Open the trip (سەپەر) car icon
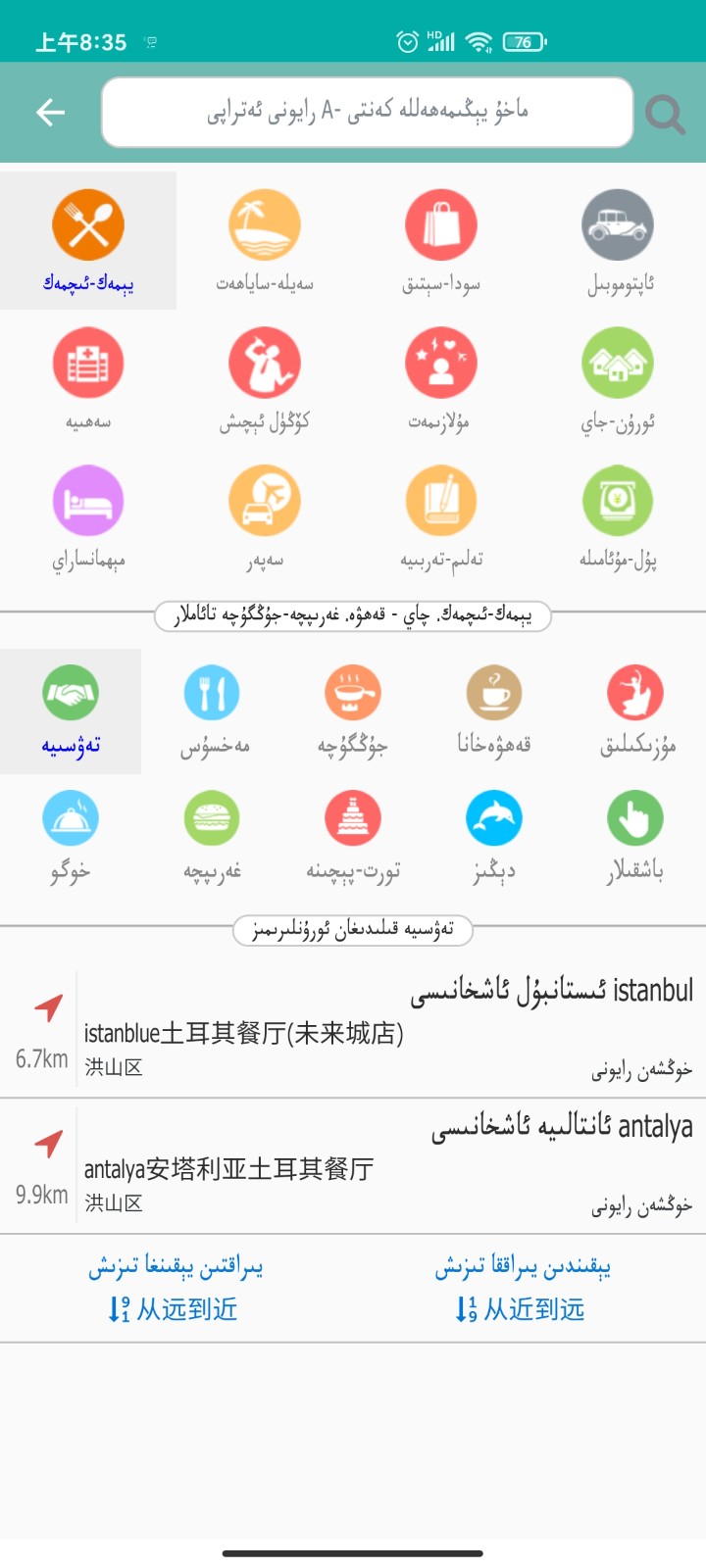Image resolution: width=706 pixels, height=1568 pixels. pyautogui.click(x=265, y=501)
